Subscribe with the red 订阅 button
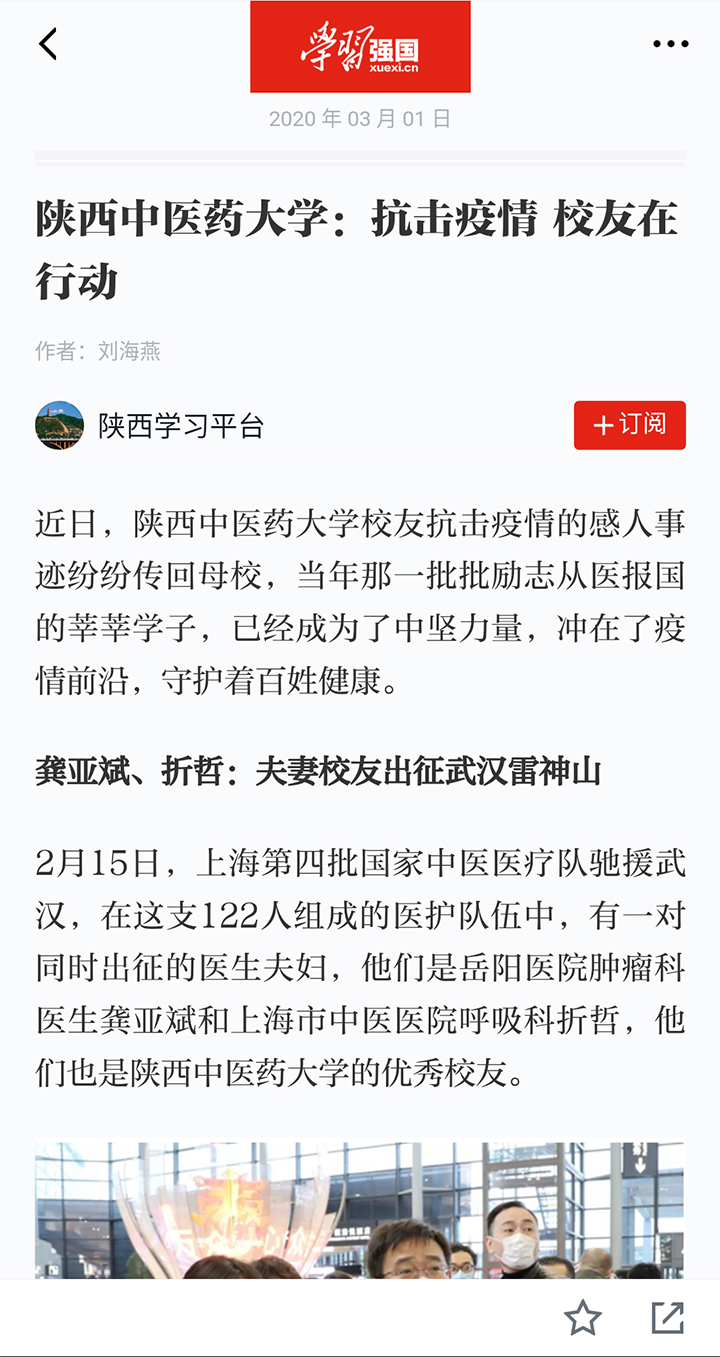Viewport: 720px width, 1357px height. [629, 425]
